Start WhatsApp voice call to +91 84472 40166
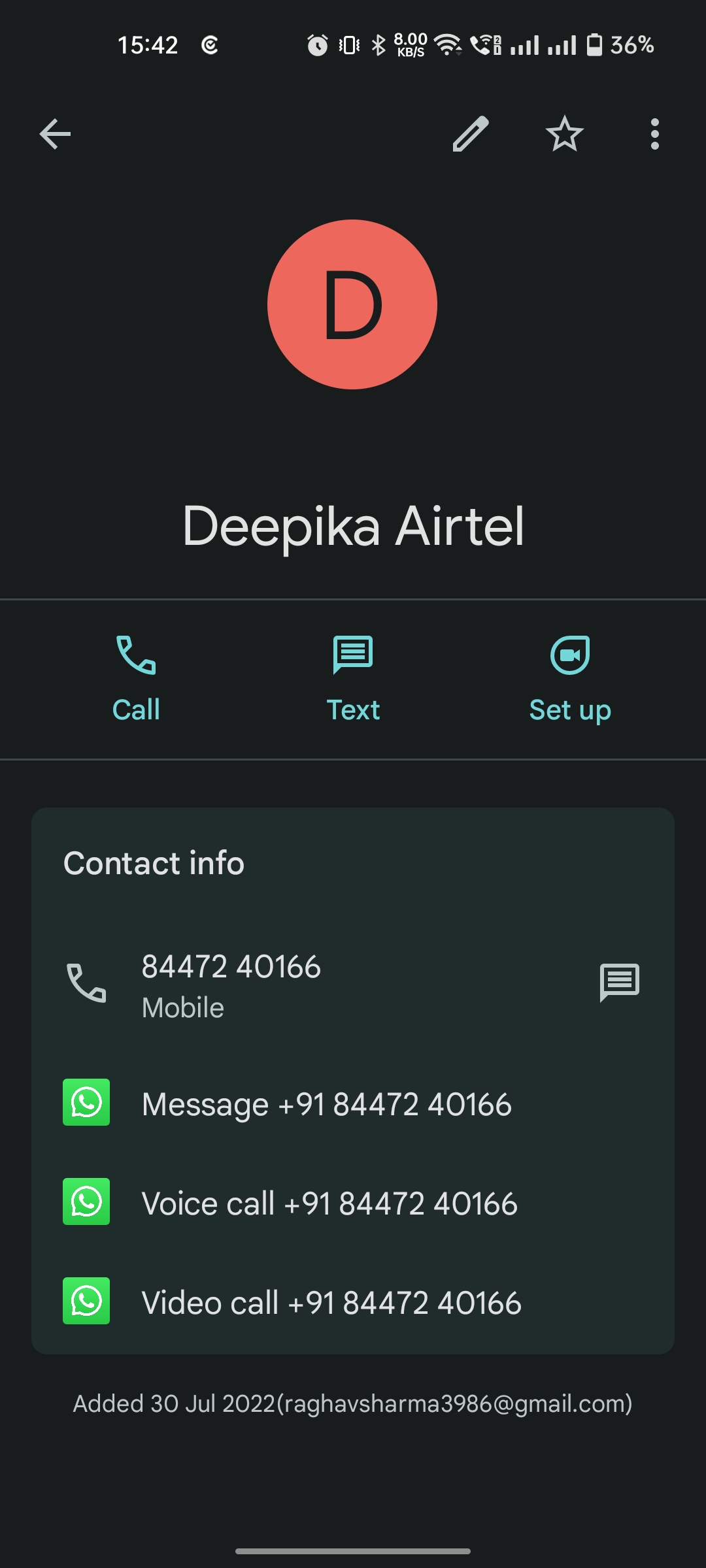This screenshot has height=1568, width=706. click(329, 1203)
